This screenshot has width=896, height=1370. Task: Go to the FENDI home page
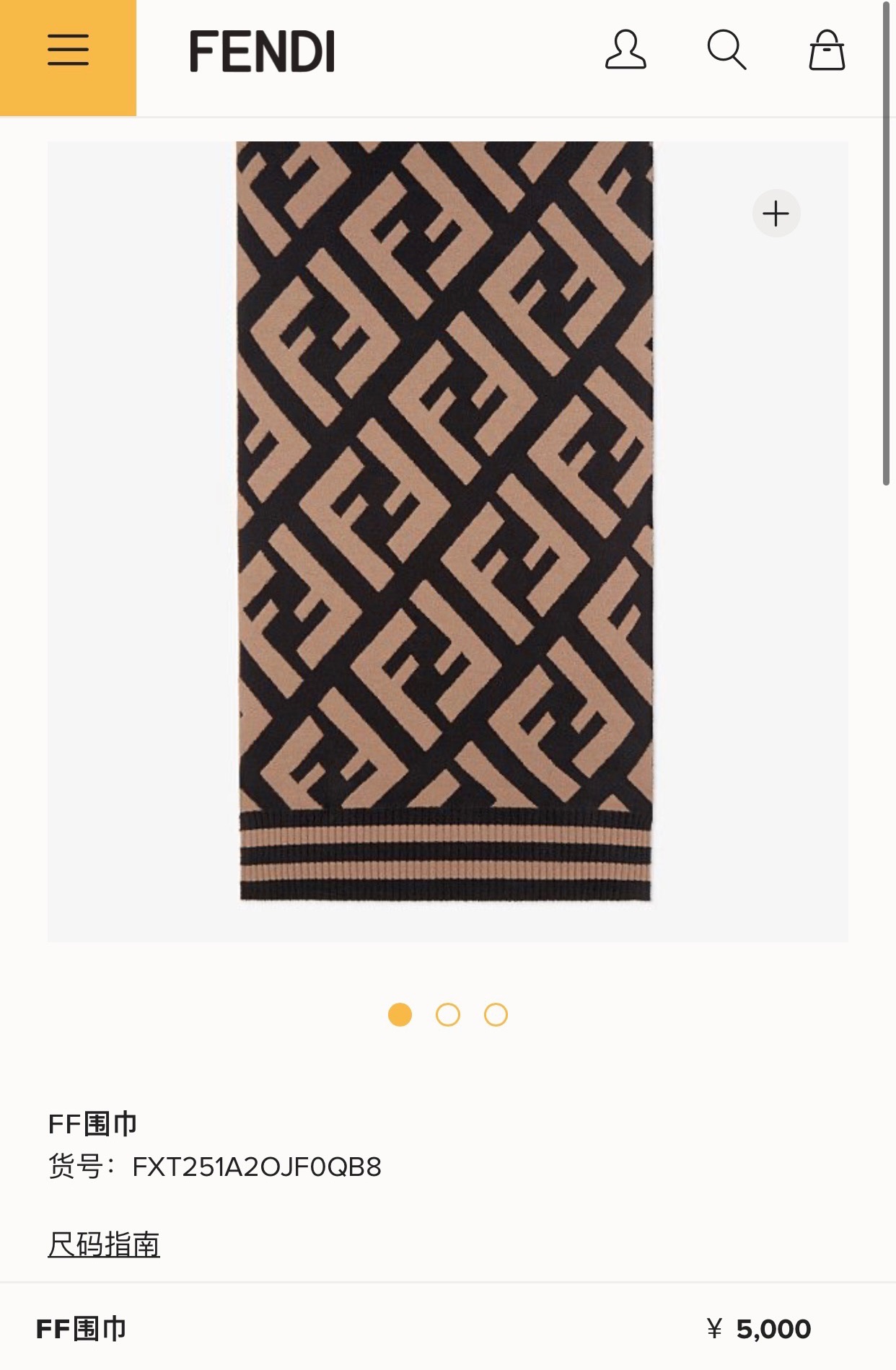click(262, 51)
